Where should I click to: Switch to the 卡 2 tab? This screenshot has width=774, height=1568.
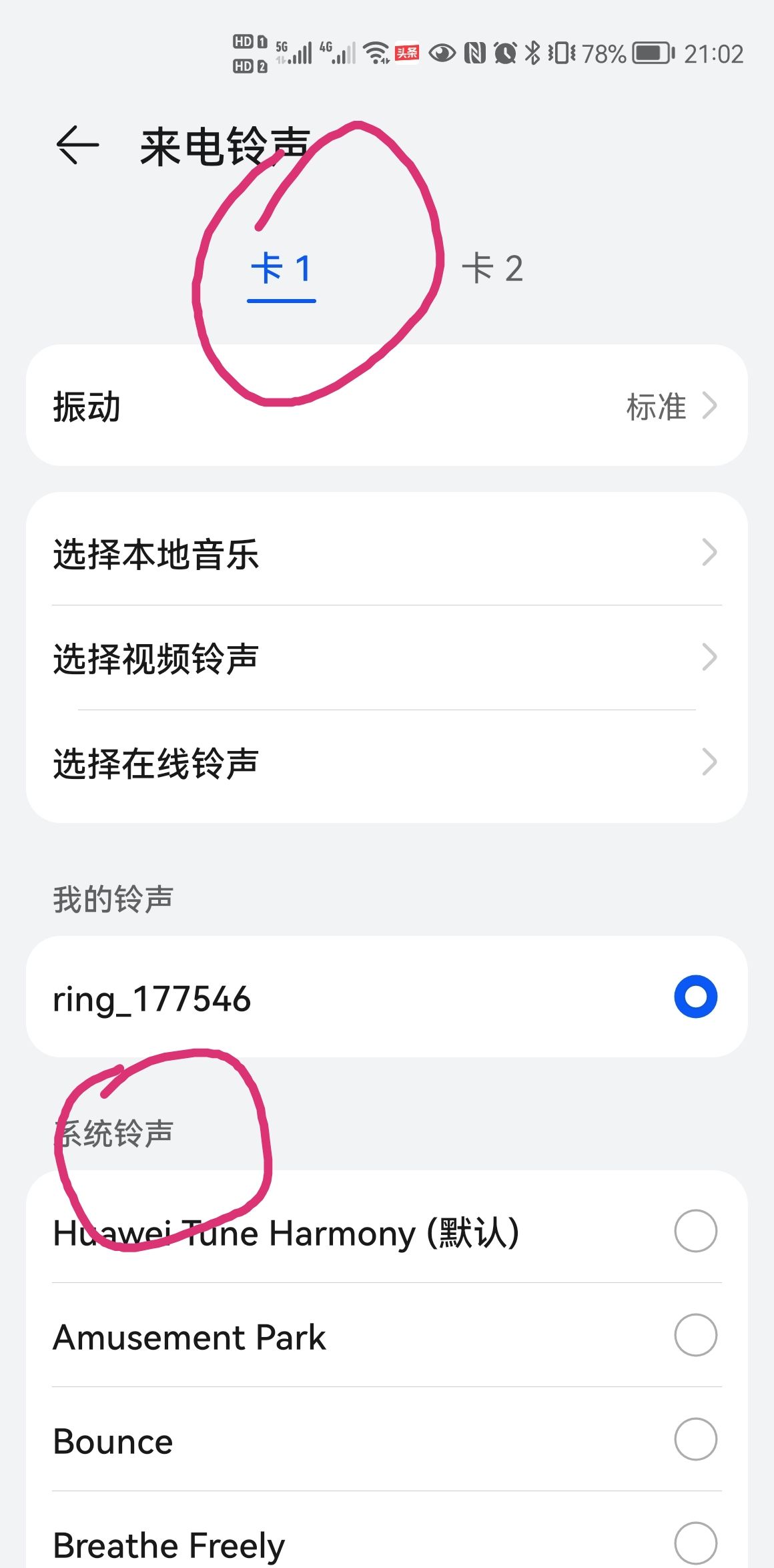(x=492, y=269)
